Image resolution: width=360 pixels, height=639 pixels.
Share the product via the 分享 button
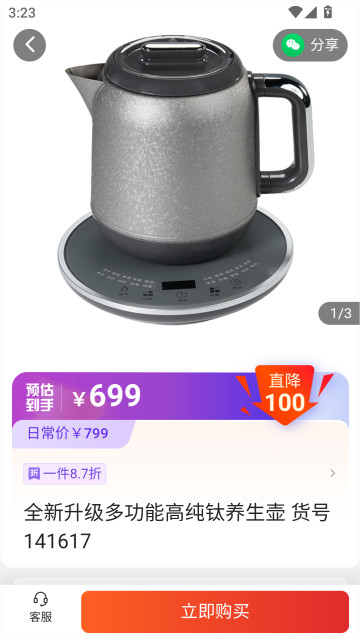(x=310, y=45)
